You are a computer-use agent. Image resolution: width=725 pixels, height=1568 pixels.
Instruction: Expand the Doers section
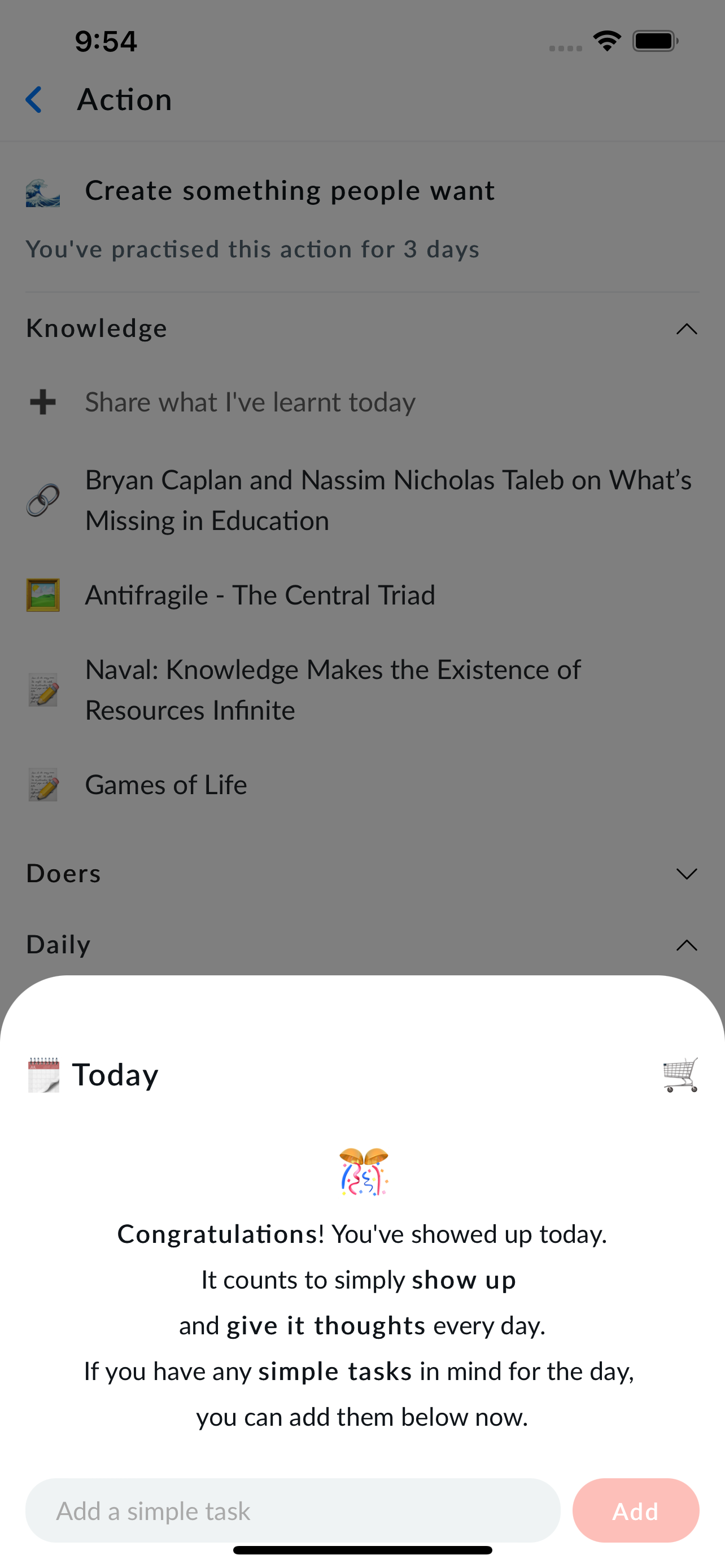coord(686,874)
